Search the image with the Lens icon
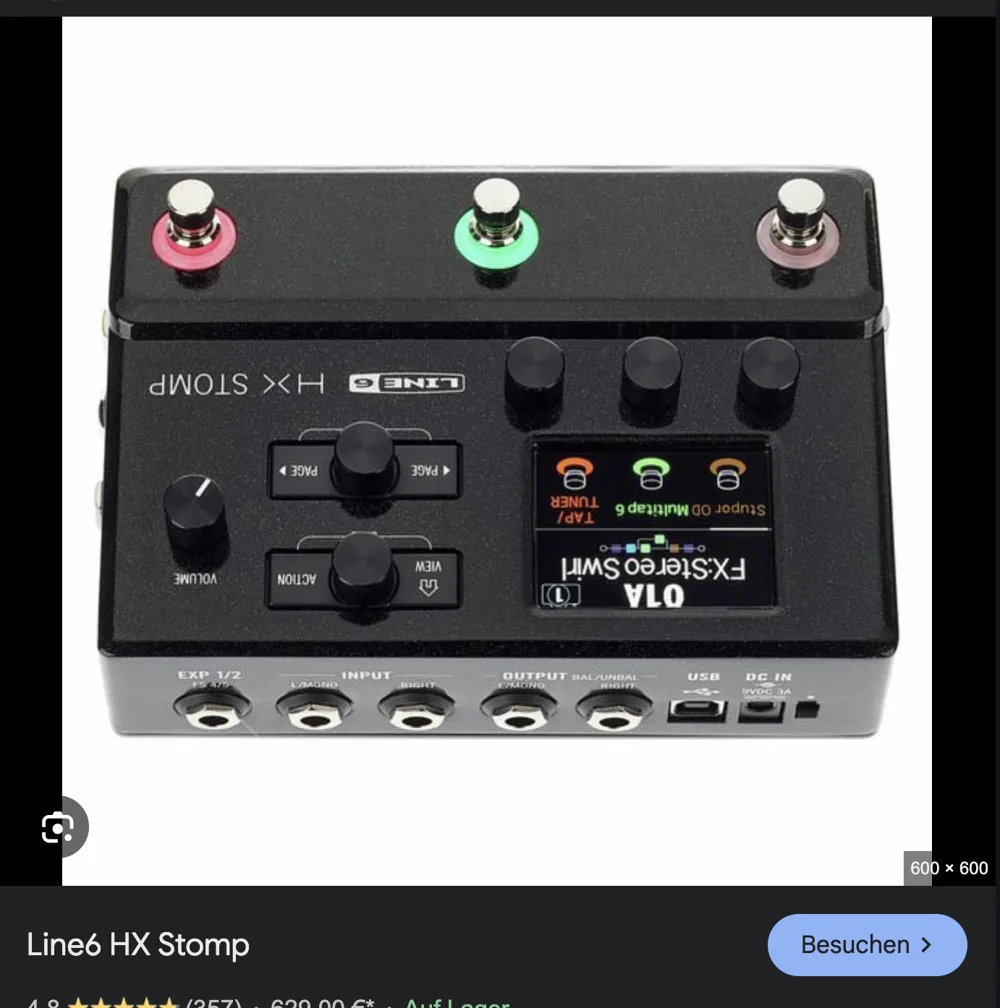The height and width of the screenshot is (1008, 1000). [x=58, y=827]
